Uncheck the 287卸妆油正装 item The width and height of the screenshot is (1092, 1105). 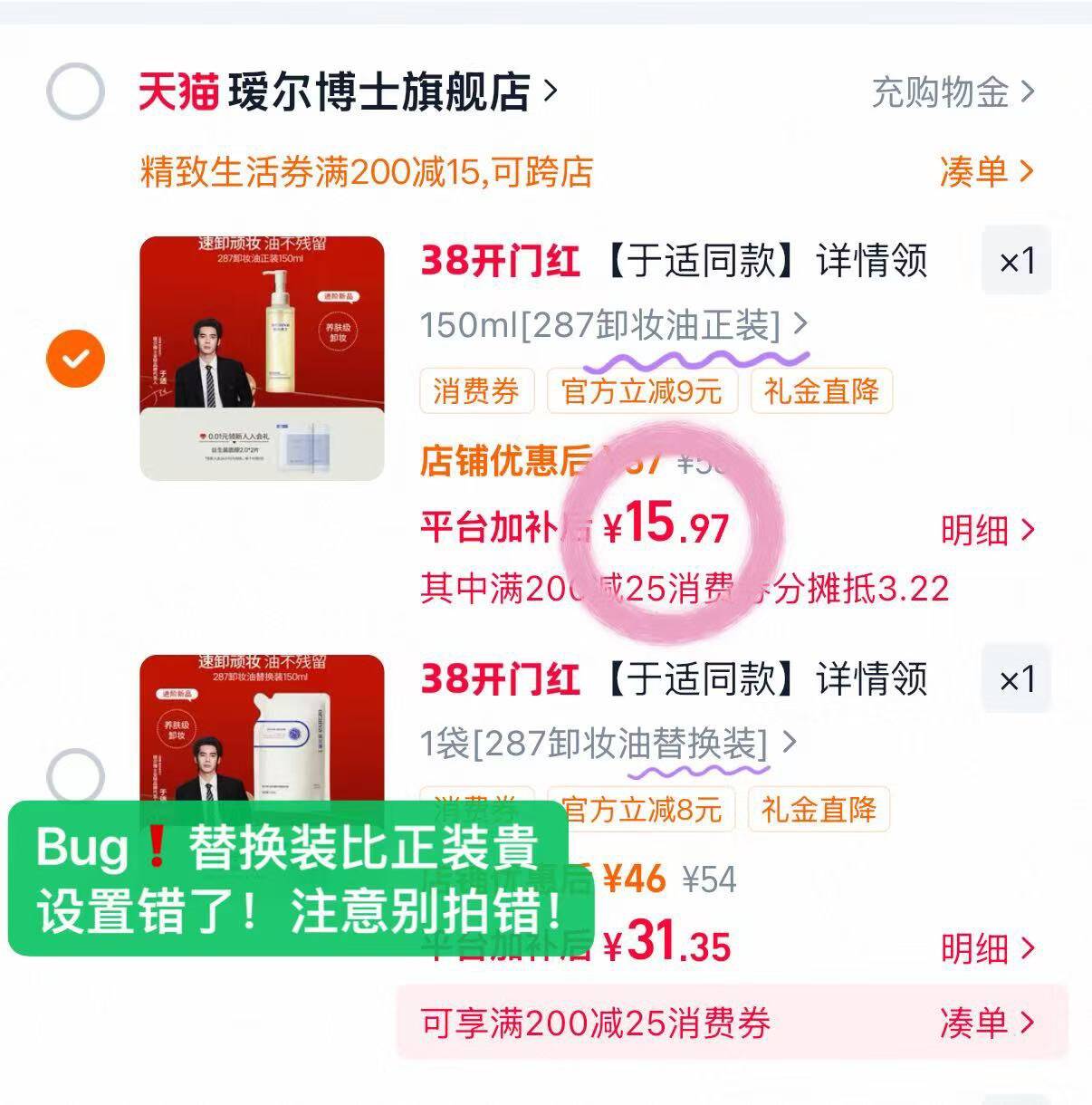[75, 359]
